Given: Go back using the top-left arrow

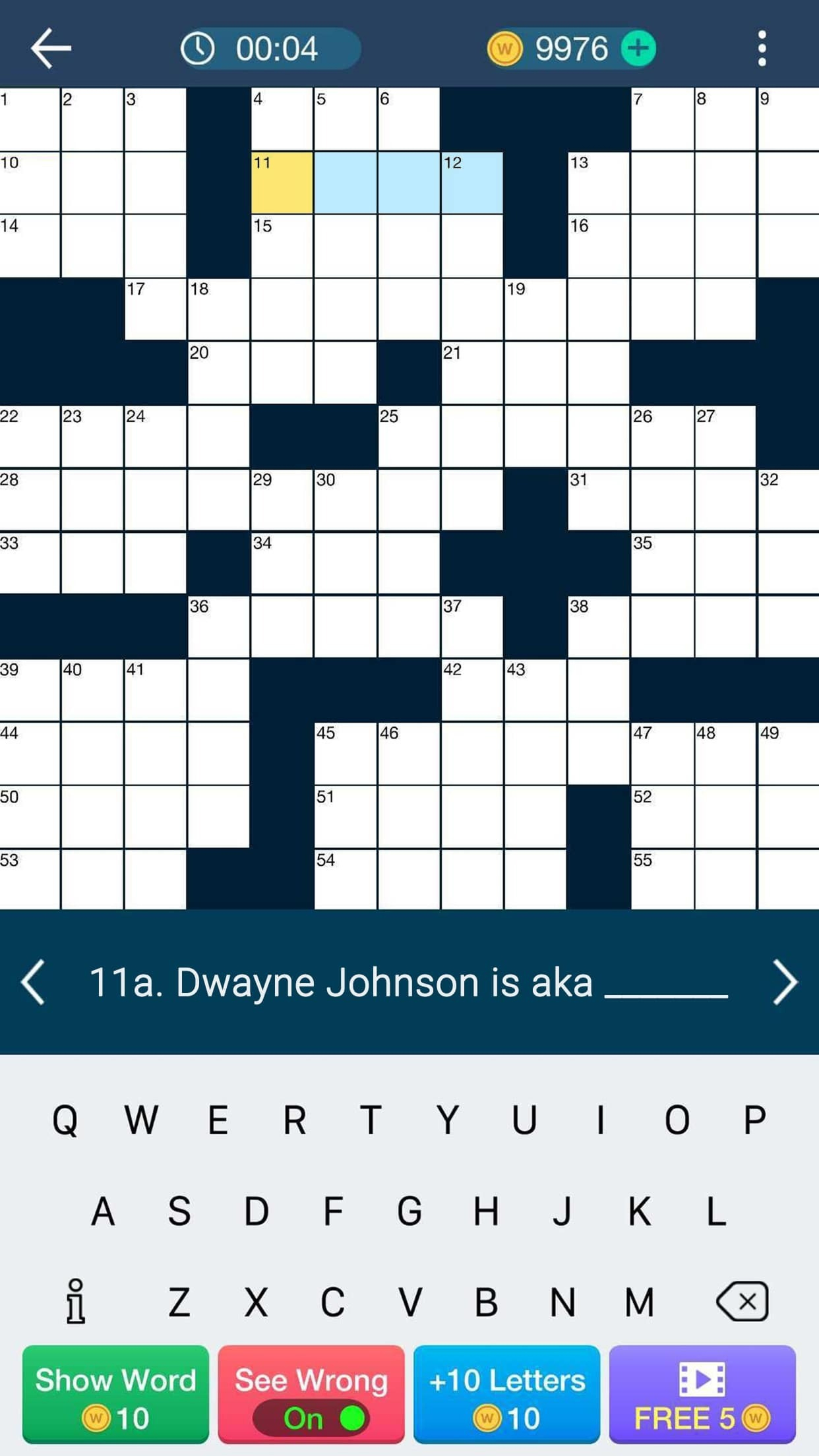Looking at the screenshot, I should (x=50, y=49).
